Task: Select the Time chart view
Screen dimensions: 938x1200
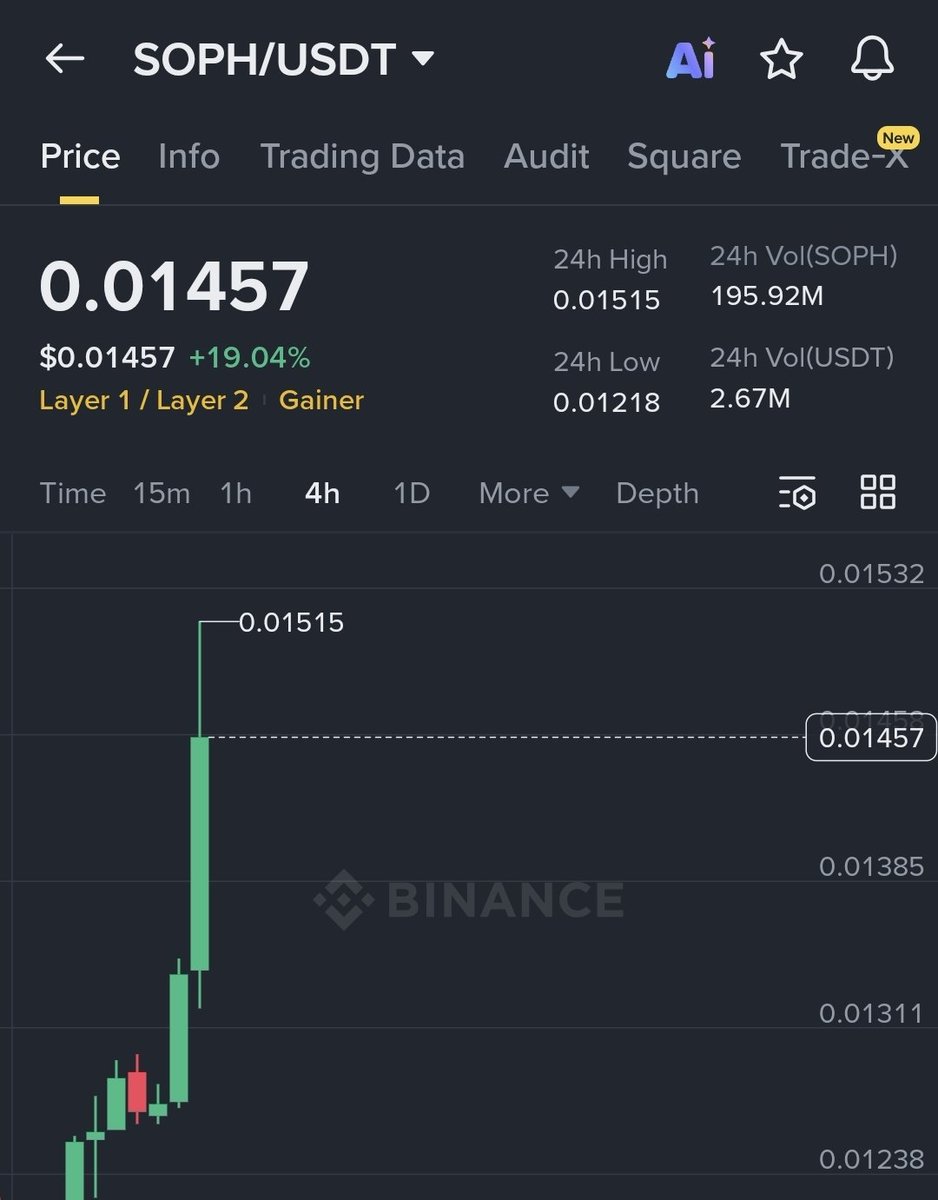Action: pos(72,493)
